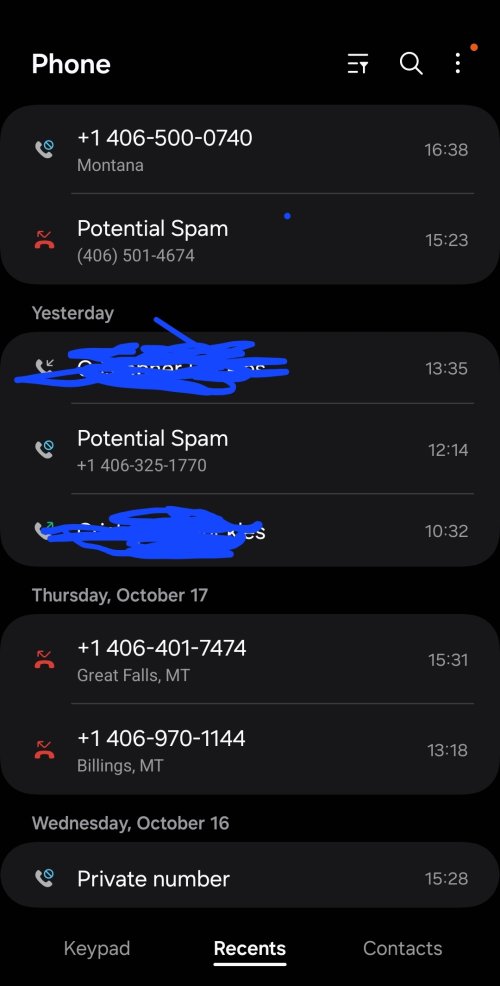
Task: Search call history
Action: 411,64
